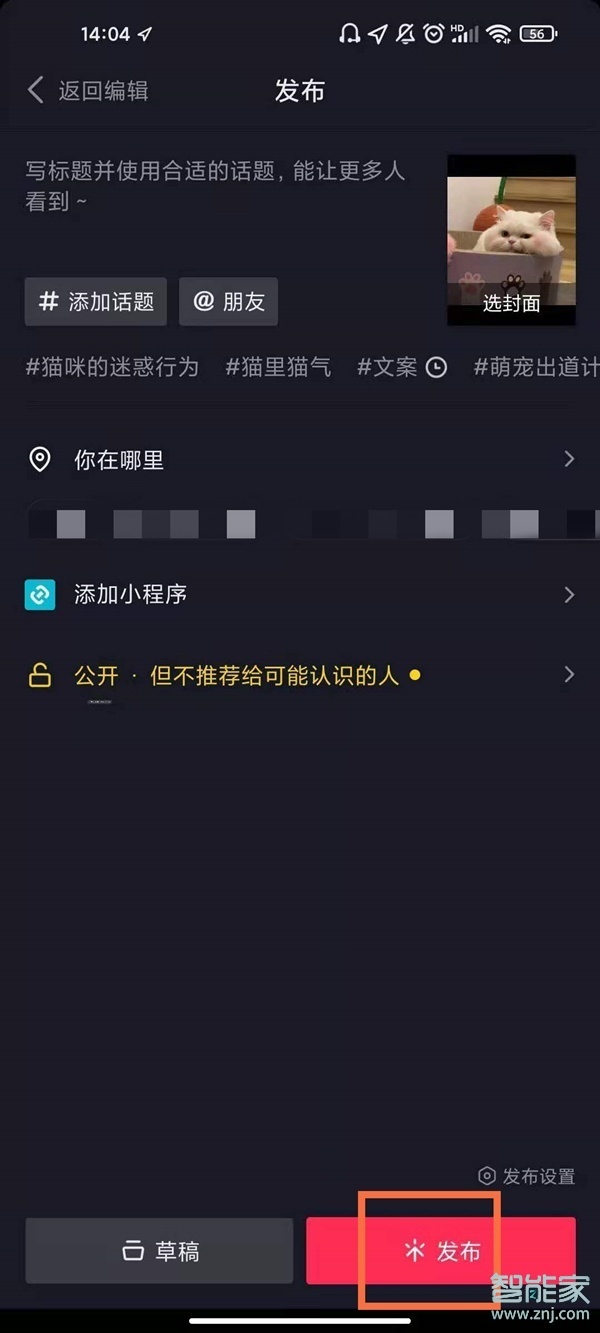Tap the title input field
Screen dimensions: 600x1333
(215, 186)
